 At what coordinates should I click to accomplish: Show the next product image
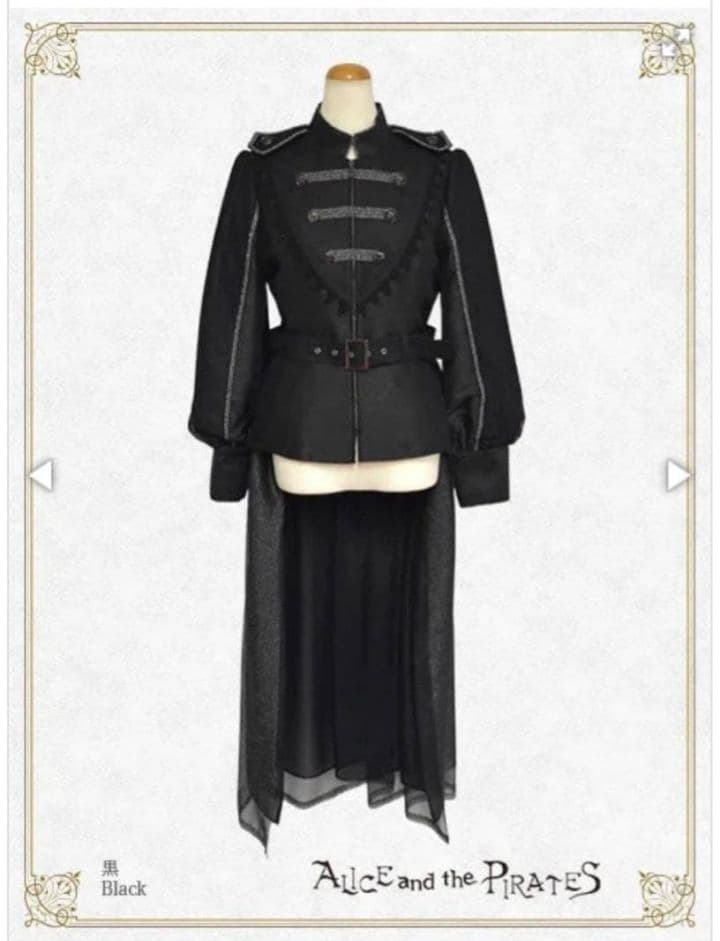[678, 475]
